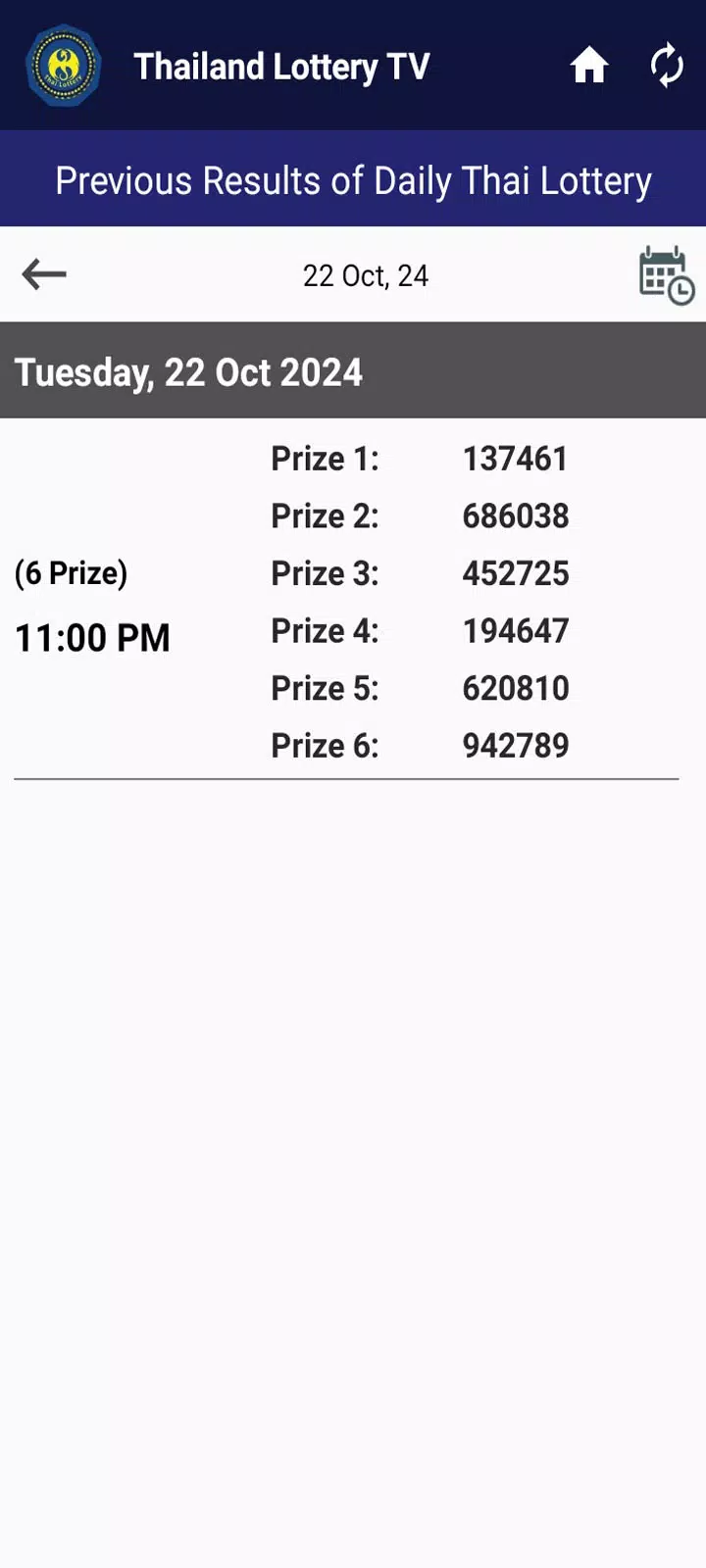Go to the home screen icon
The height and width of the screenshot is (1568, 706).
point(589,66)
